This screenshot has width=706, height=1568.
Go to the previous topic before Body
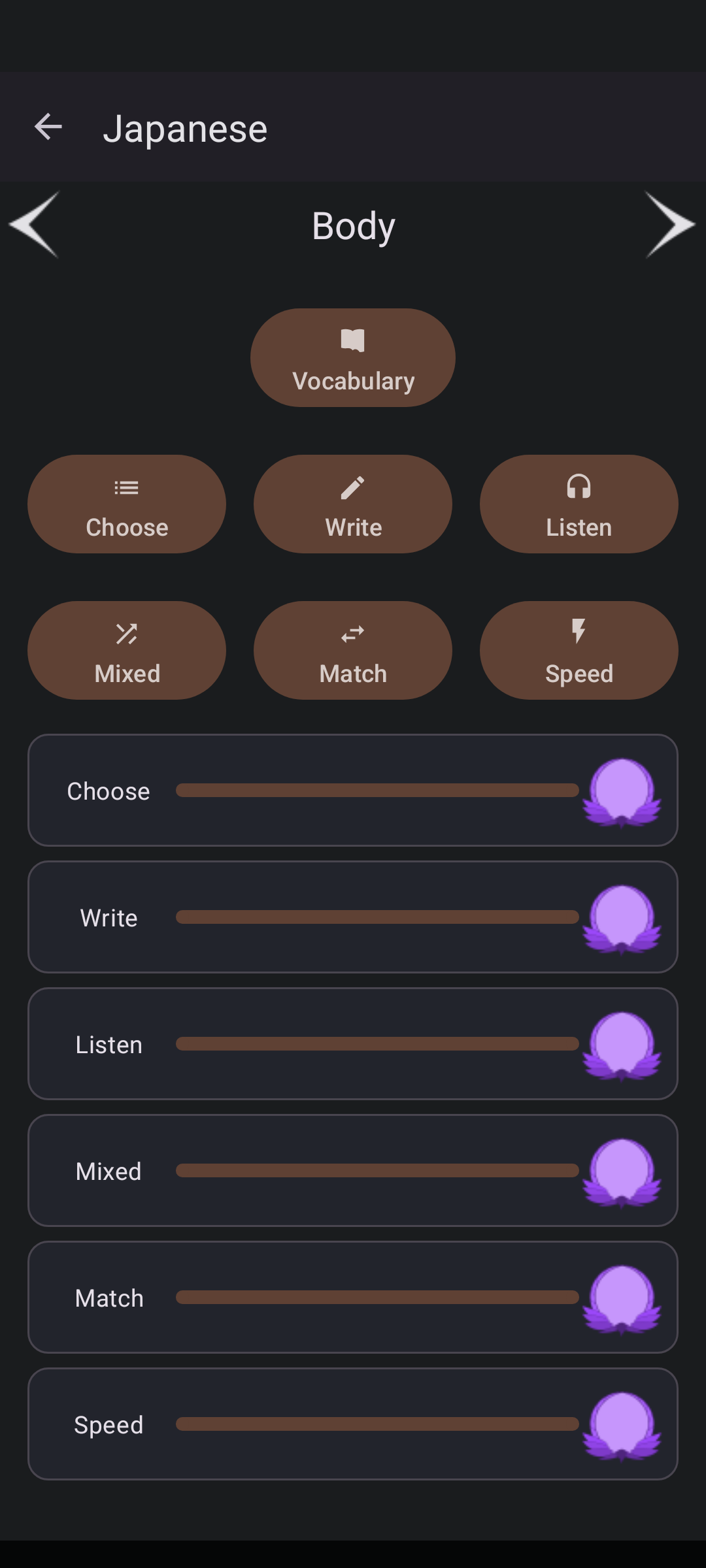35,225
